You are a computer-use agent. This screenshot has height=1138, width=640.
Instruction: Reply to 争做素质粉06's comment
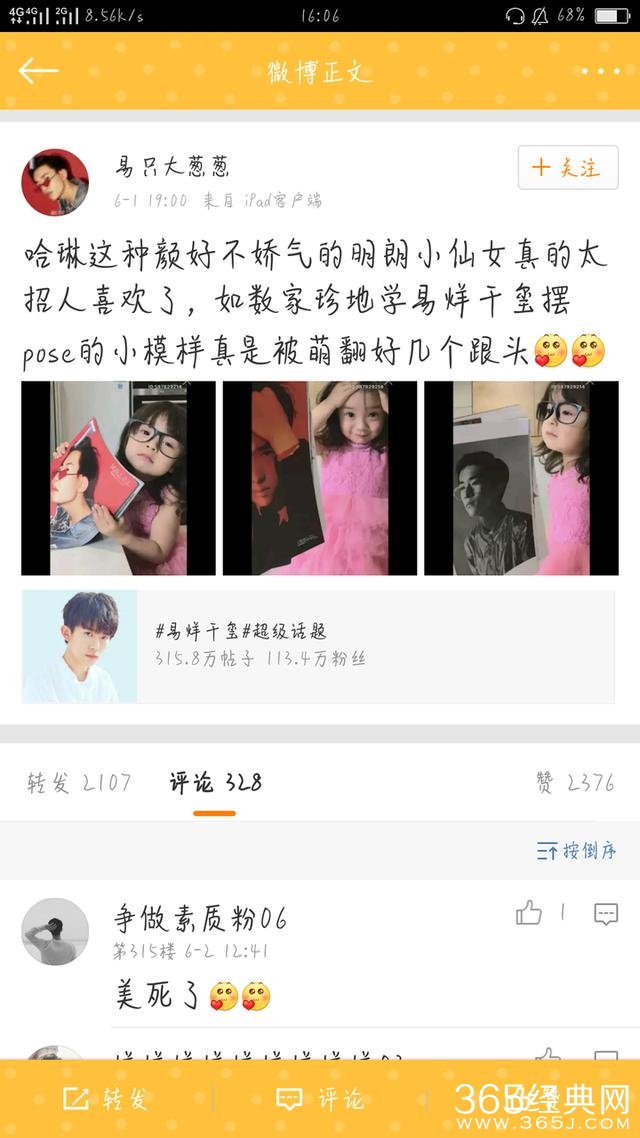tap(606, 912)
